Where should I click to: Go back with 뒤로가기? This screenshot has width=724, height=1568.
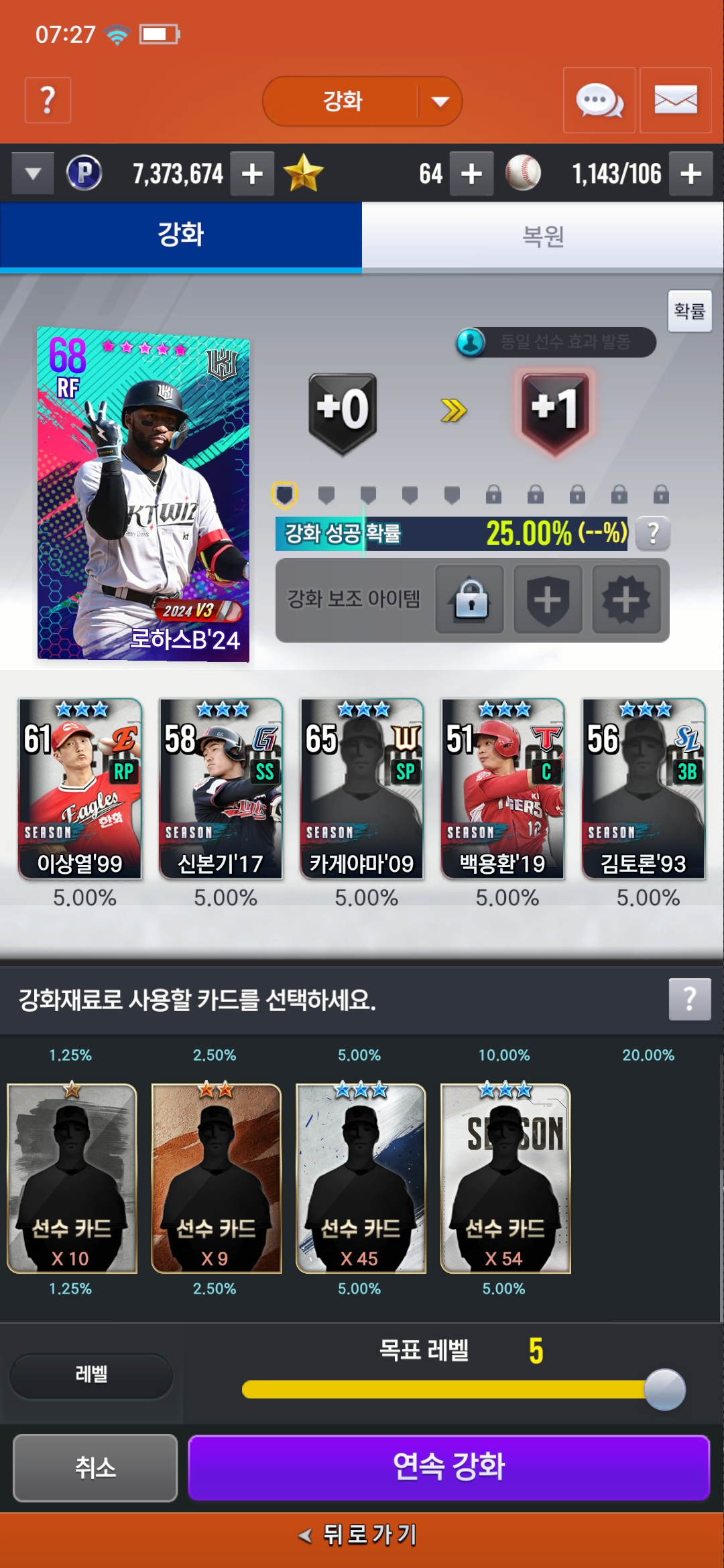point(362,1534)
